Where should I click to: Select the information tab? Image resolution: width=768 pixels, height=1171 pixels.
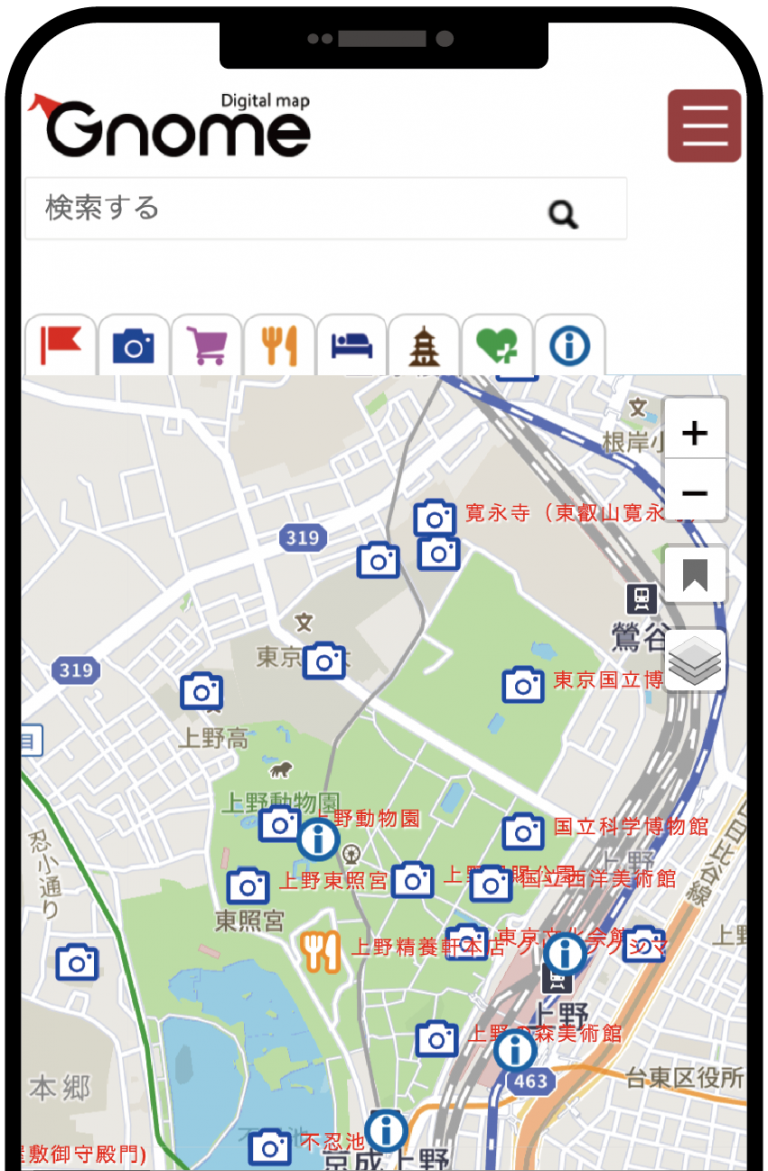pos(570,346)
